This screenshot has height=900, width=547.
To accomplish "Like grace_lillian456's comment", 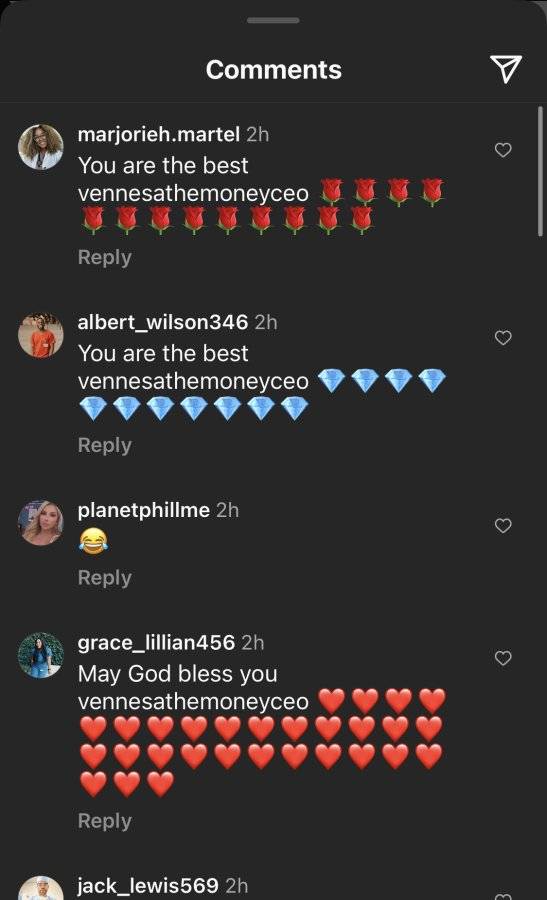I will tap(503, 658).
